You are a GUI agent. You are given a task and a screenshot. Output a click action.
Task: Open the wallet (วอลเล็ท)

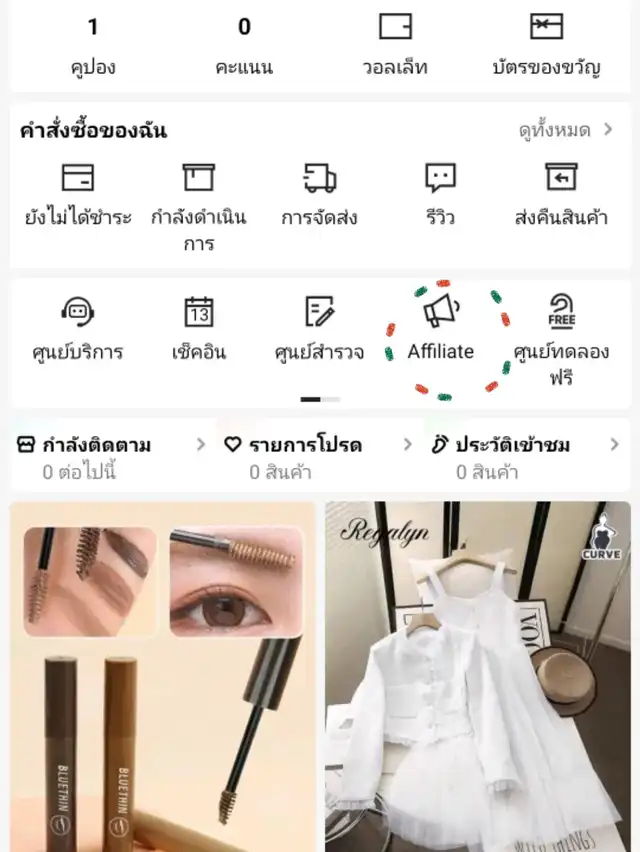tap(395, 45)
